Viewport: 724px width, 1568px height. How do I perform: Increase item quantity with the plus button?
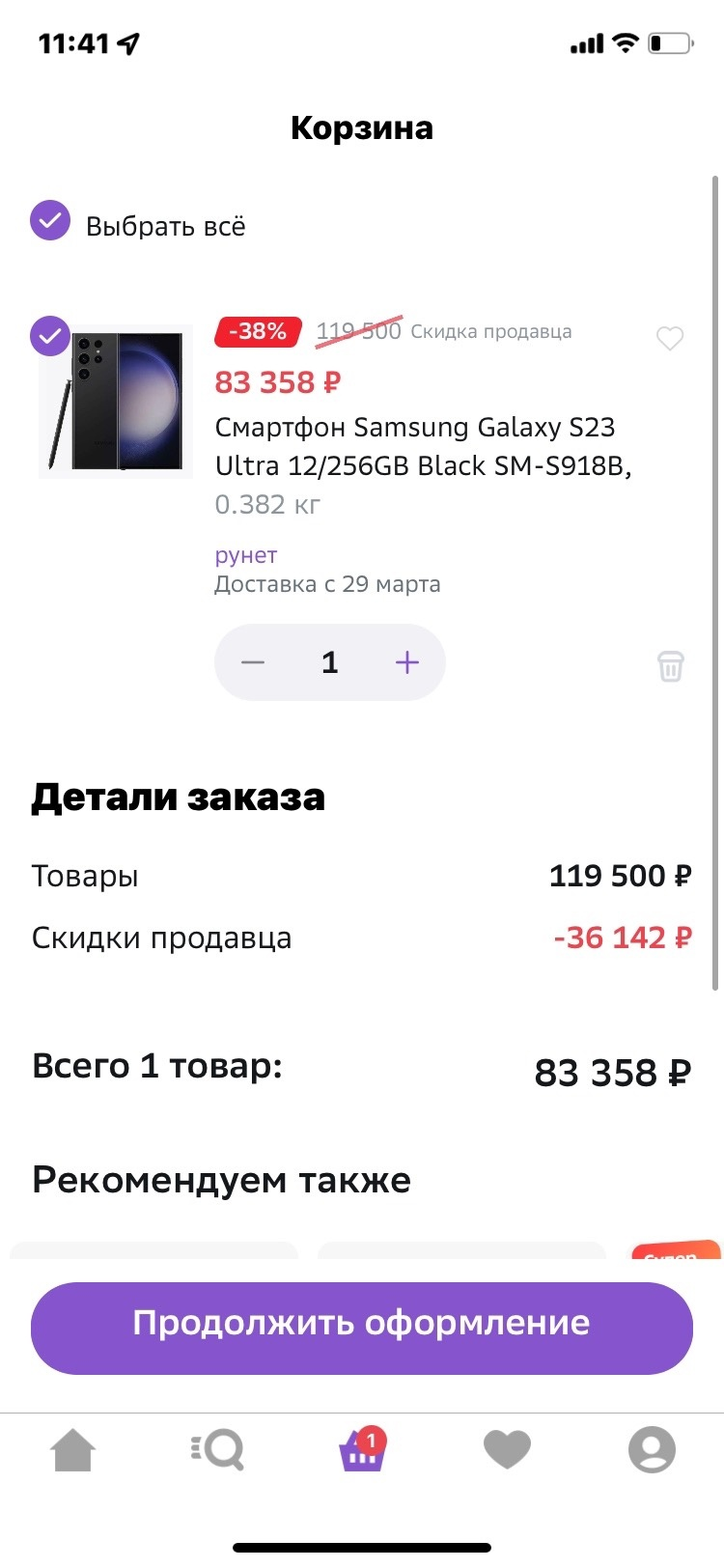[407, 662]
